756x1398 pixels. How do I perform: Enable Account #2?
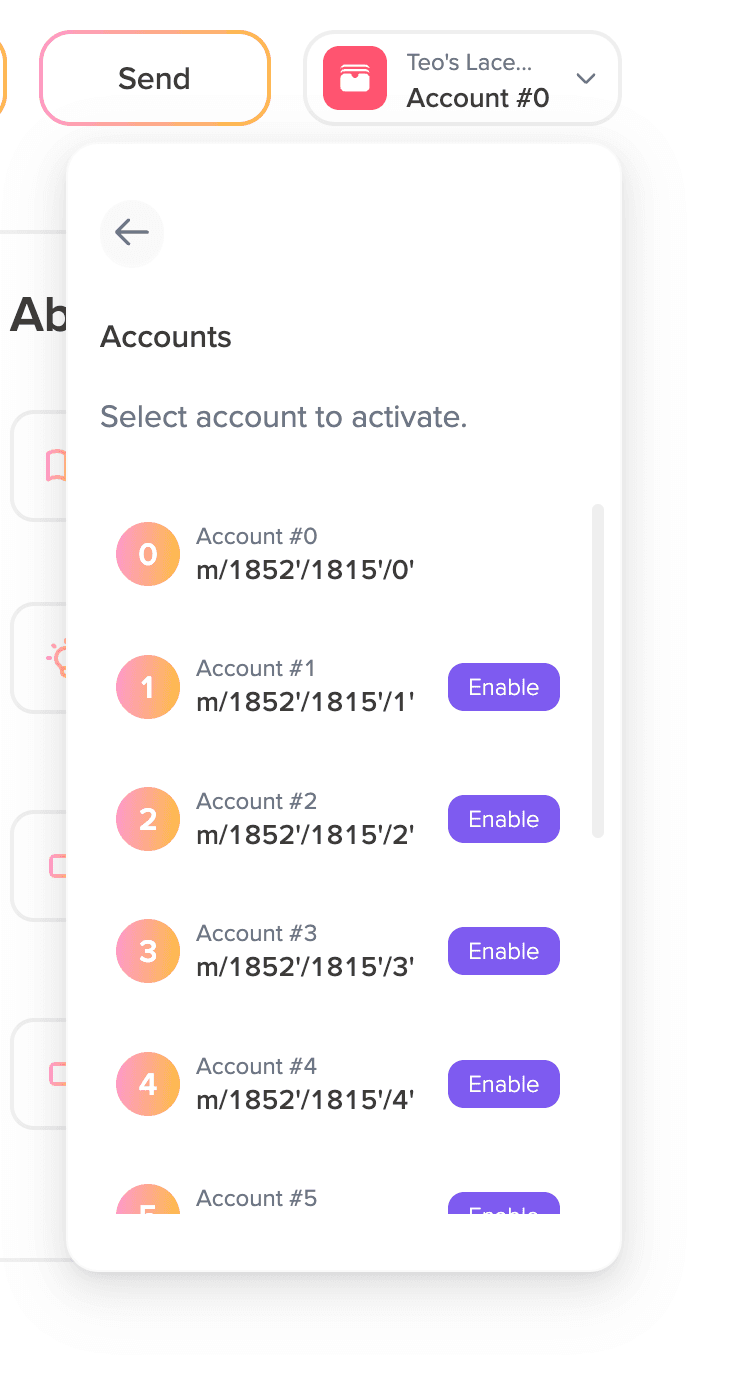(x=503, y=819)
